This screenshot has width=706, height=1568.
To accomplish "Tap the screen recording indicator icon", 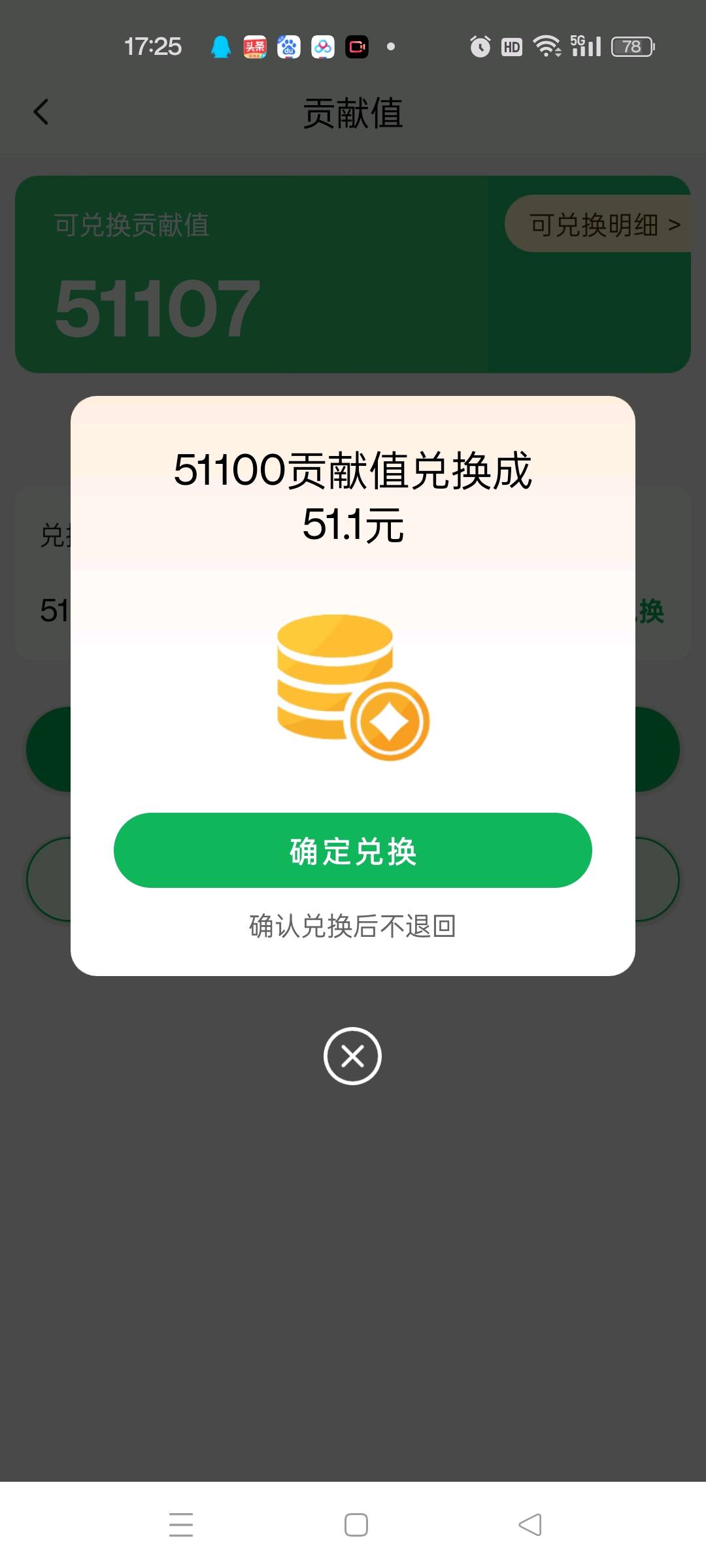I will click(355, 46).
